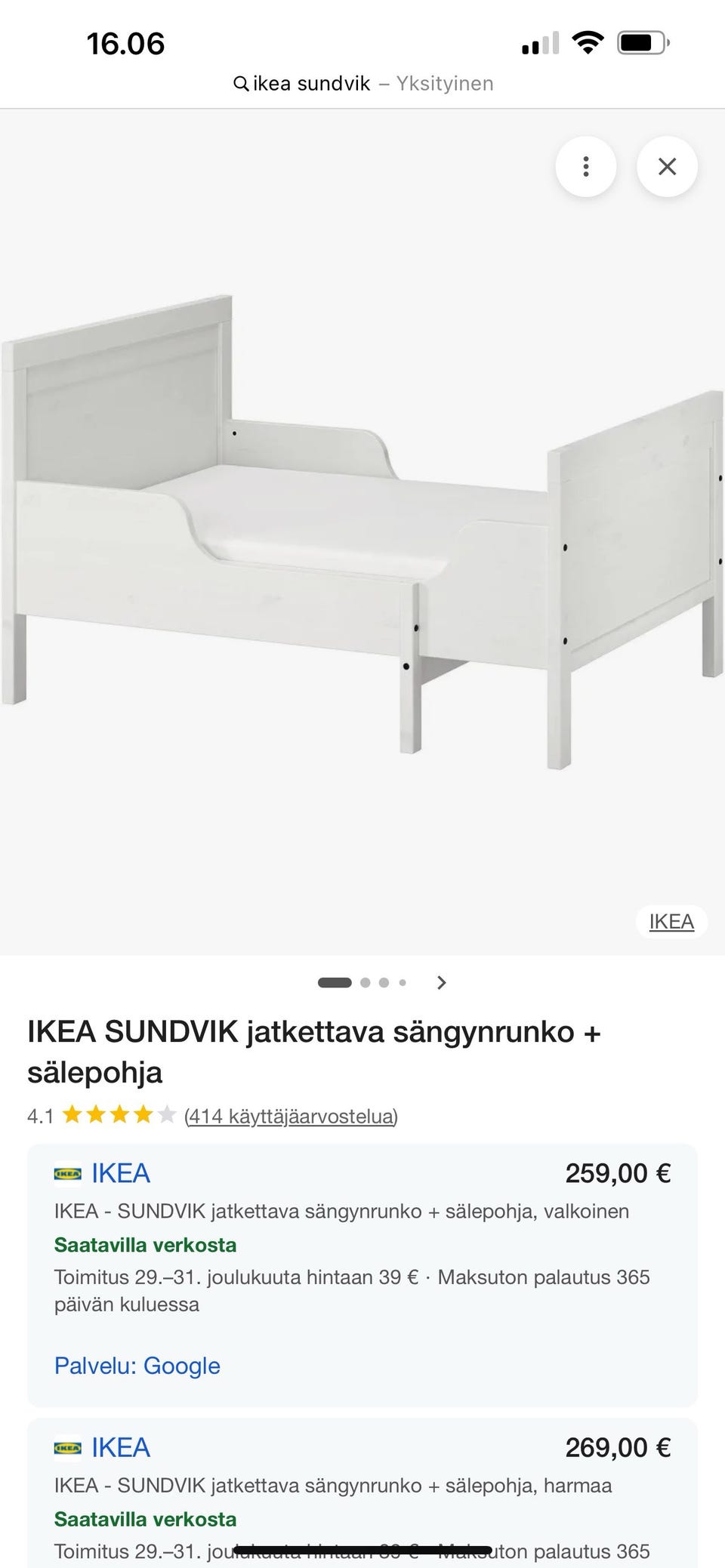Click the IKEA source attribution under the photo
725x1568 pixels.
pos(671,922)
